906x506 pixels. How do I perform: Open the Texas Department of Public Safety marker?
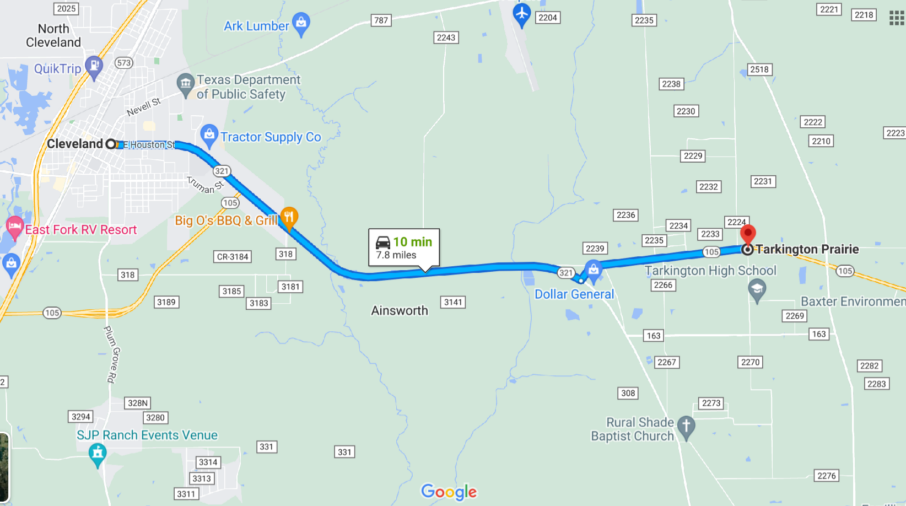184,82
